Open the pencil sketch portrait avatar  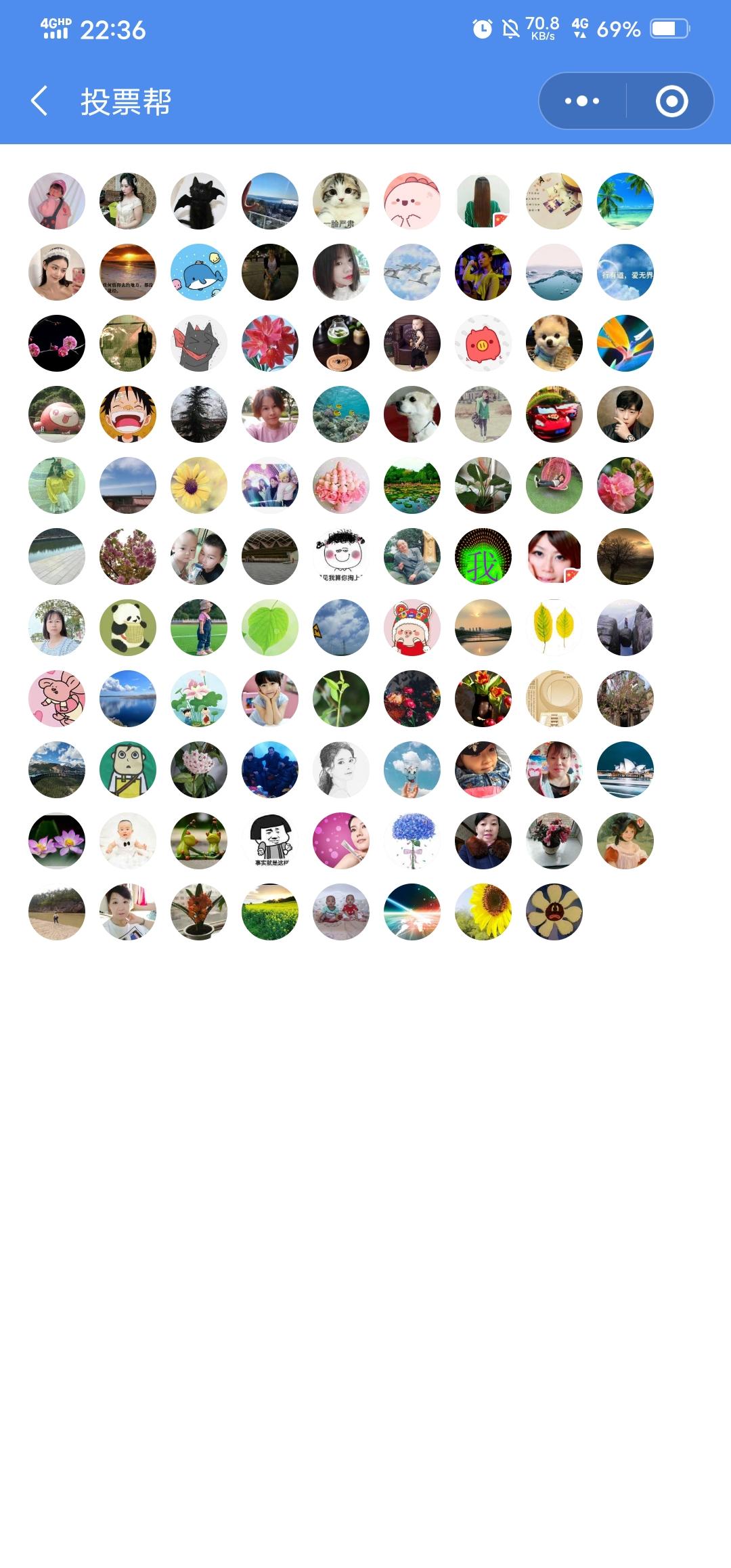[341, 770]
